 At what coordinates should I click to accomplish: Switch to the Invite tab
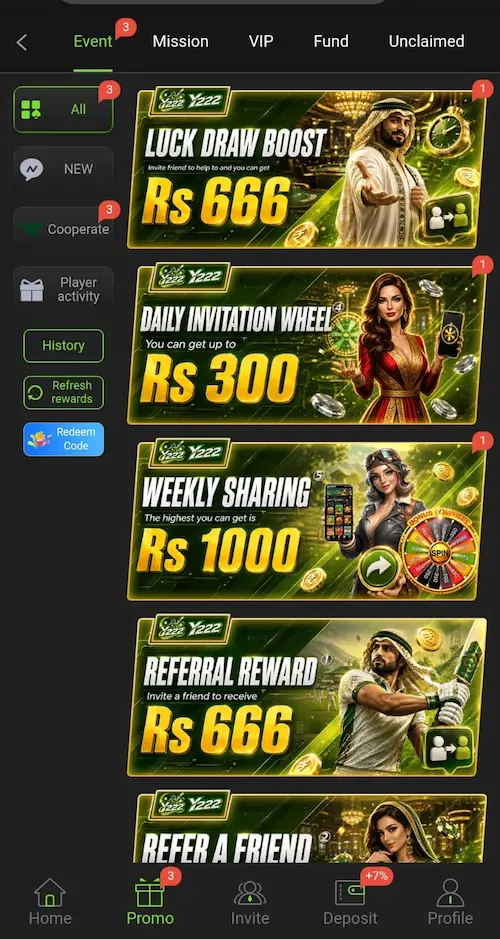pos(250,902)
